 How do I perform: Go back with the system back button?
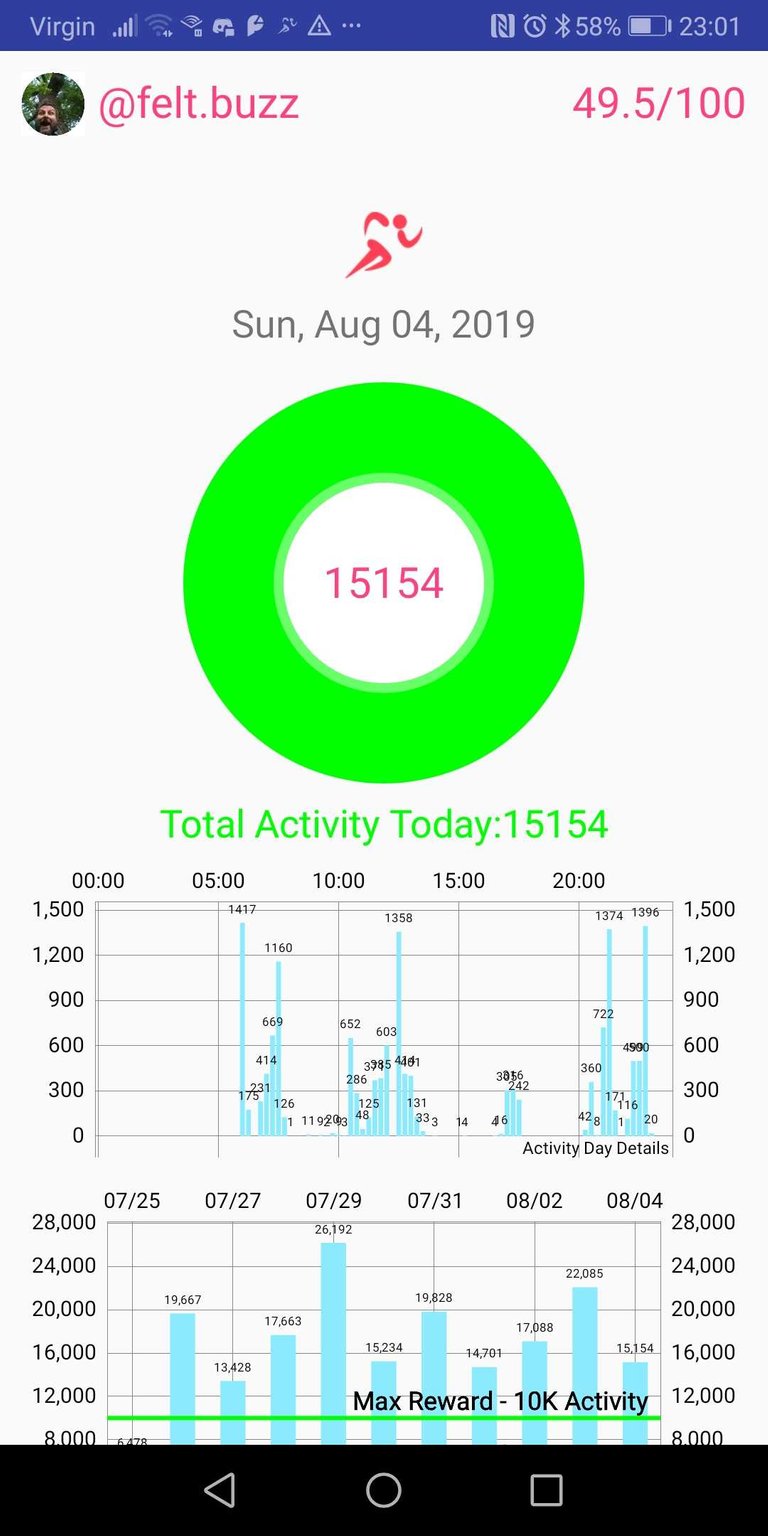tap(220, 1490)
